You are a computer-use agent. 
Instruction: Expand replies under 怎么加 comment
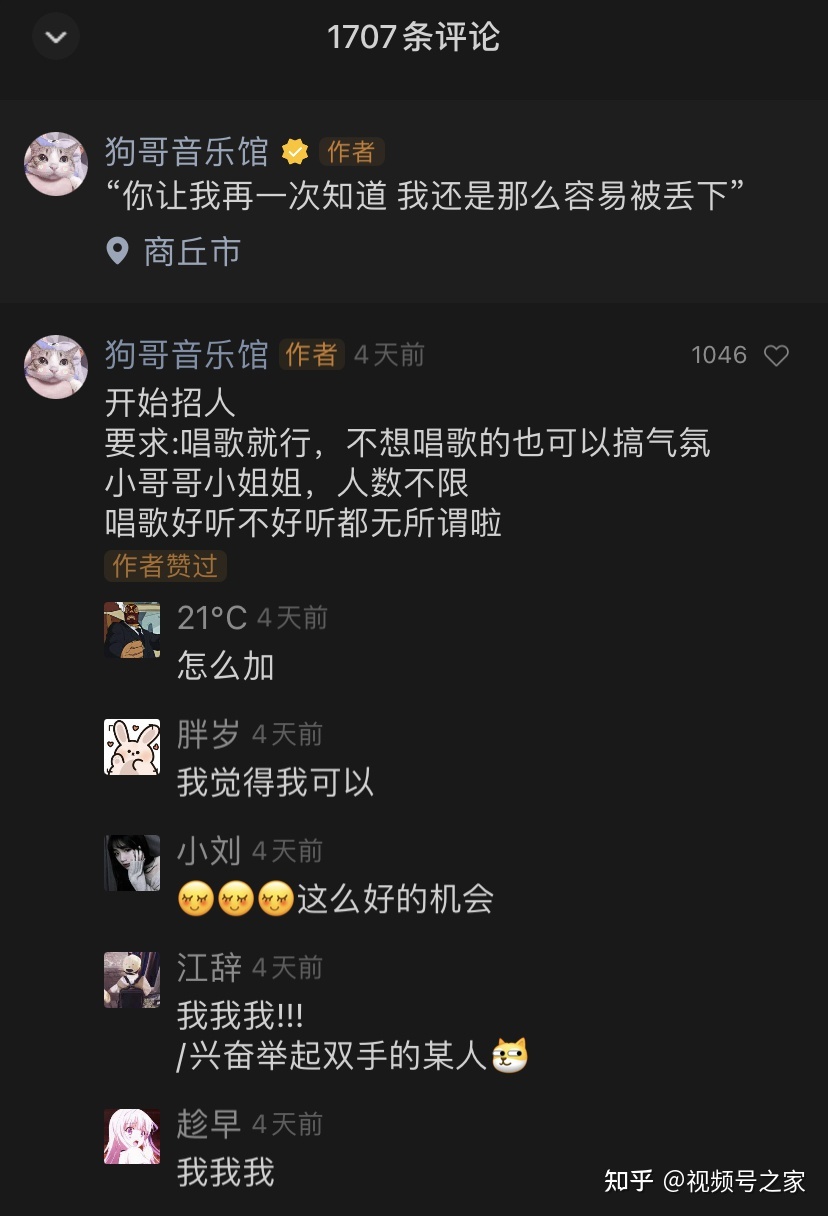[225, 665]
